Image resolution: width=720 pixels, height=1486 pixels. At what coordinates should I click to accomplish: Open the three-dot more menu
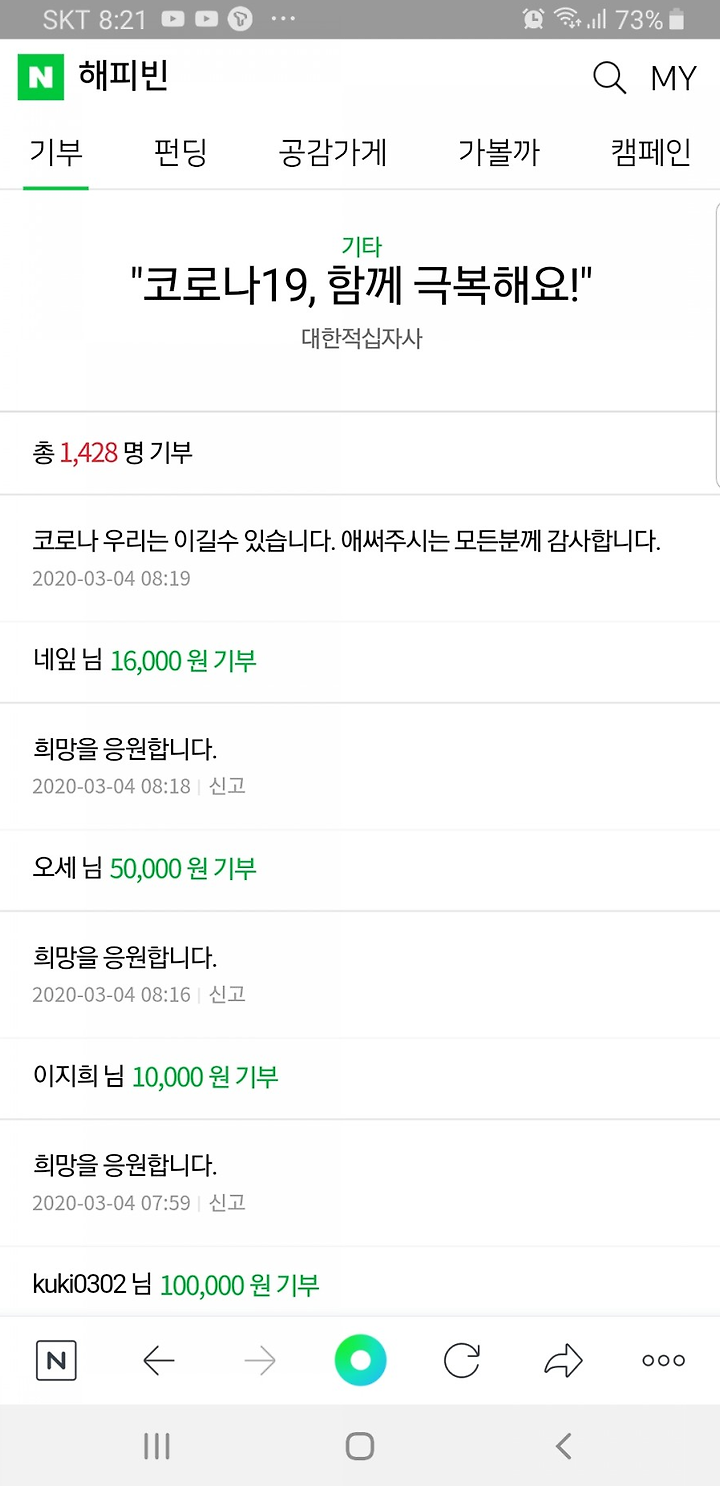click(x=664, y=1360)
